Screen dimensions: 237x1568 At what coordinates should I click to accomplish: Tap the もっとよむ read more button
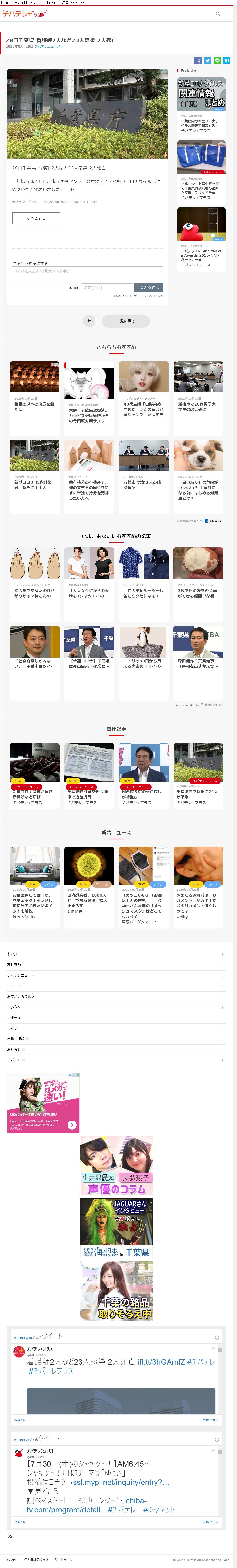[36, 217]
